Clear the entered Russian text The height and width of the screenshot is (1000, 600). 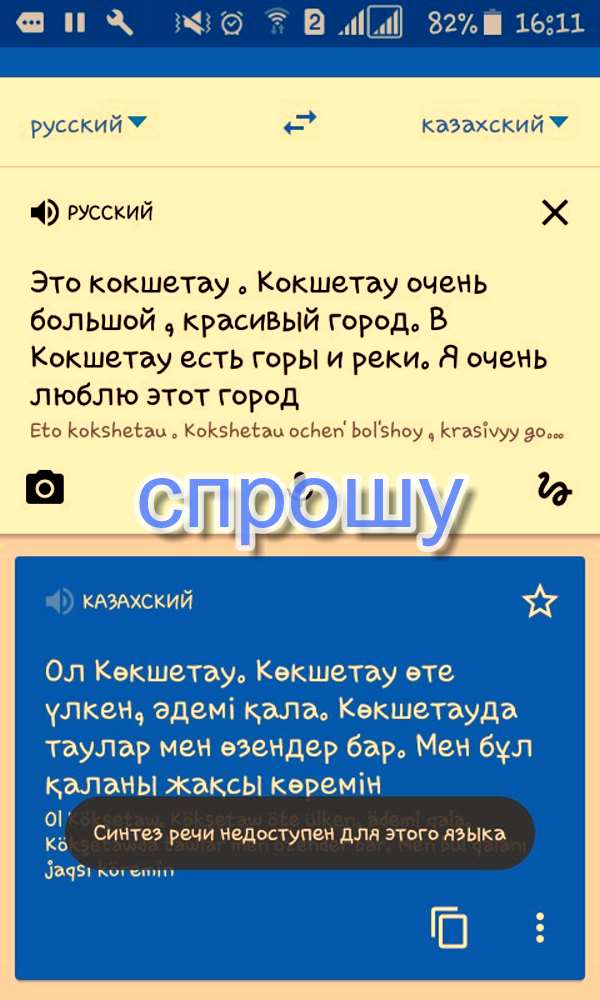[554, 212]
